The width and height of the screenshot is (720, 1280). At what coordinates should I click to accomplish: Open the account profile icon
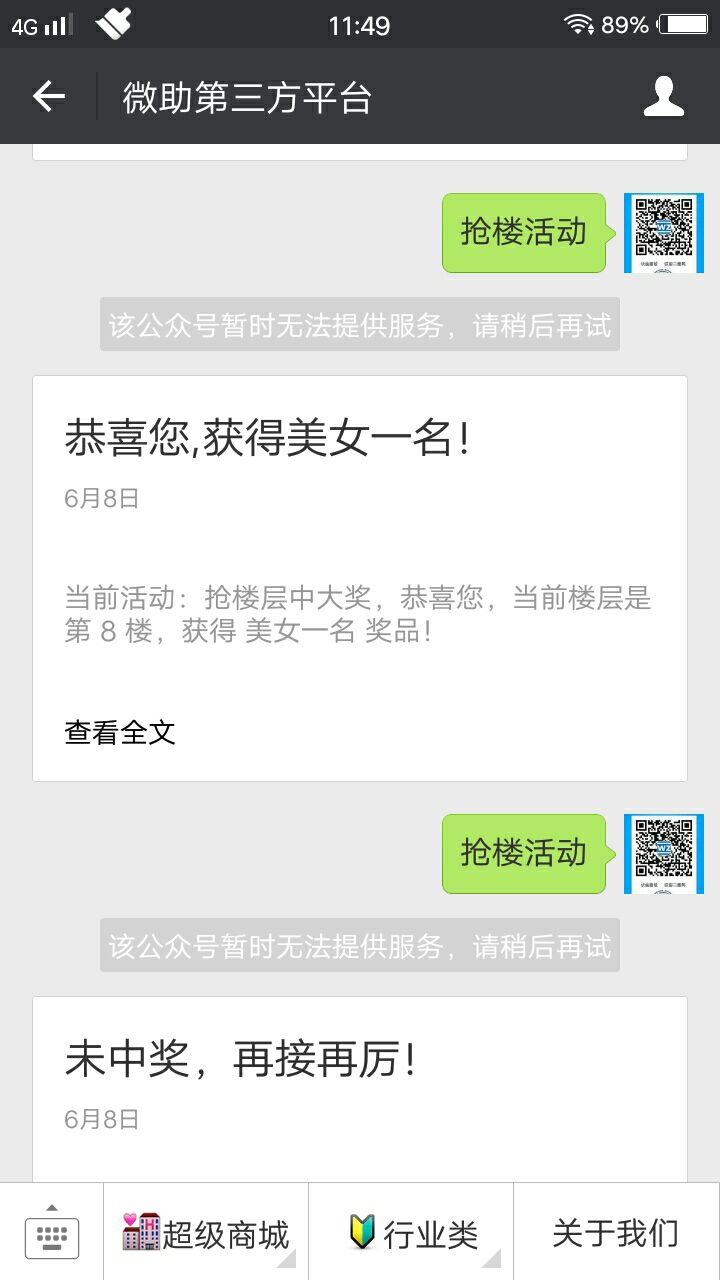point(663,97)
